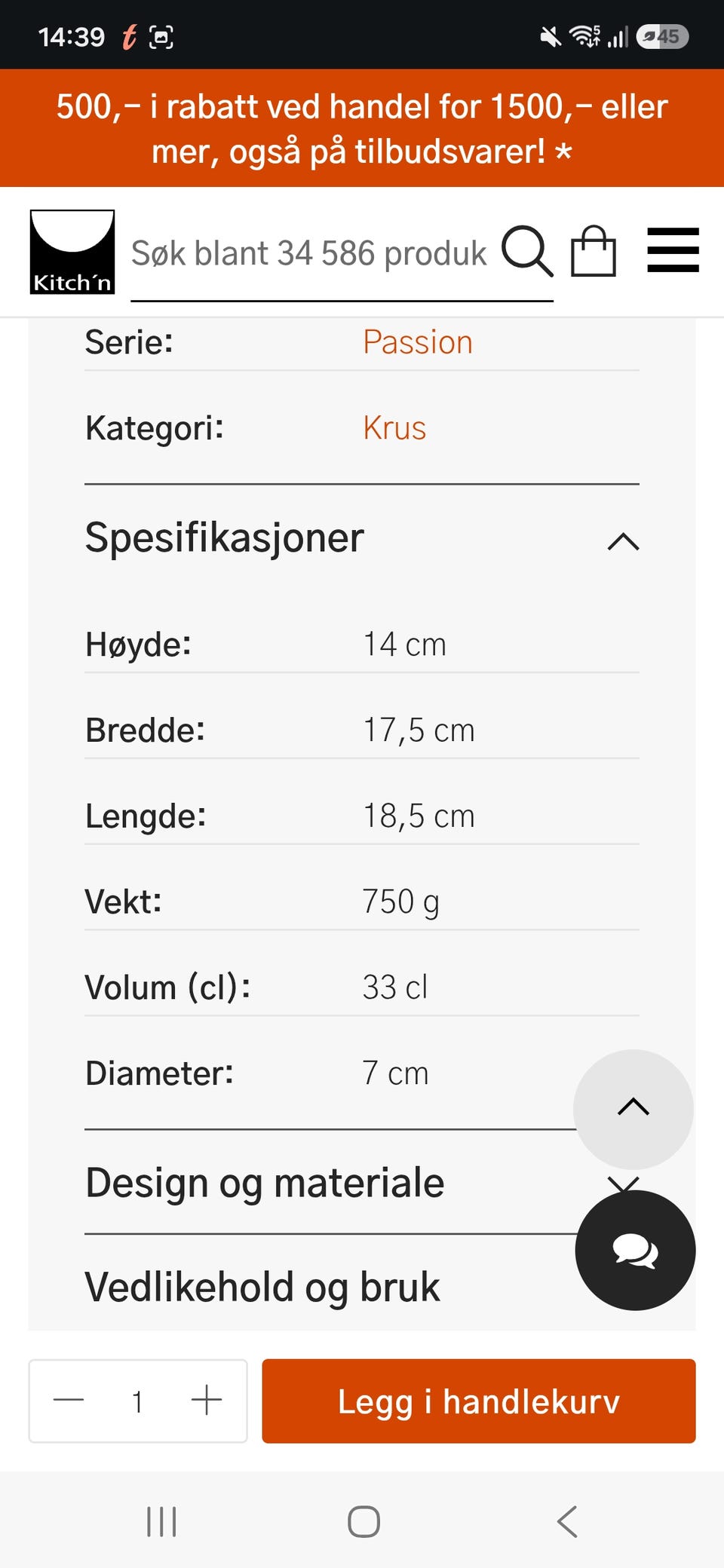Viewport: 724px width, 1568px height.
Task: Go to Kitch'n home via logo
Action: coord(72,252)
